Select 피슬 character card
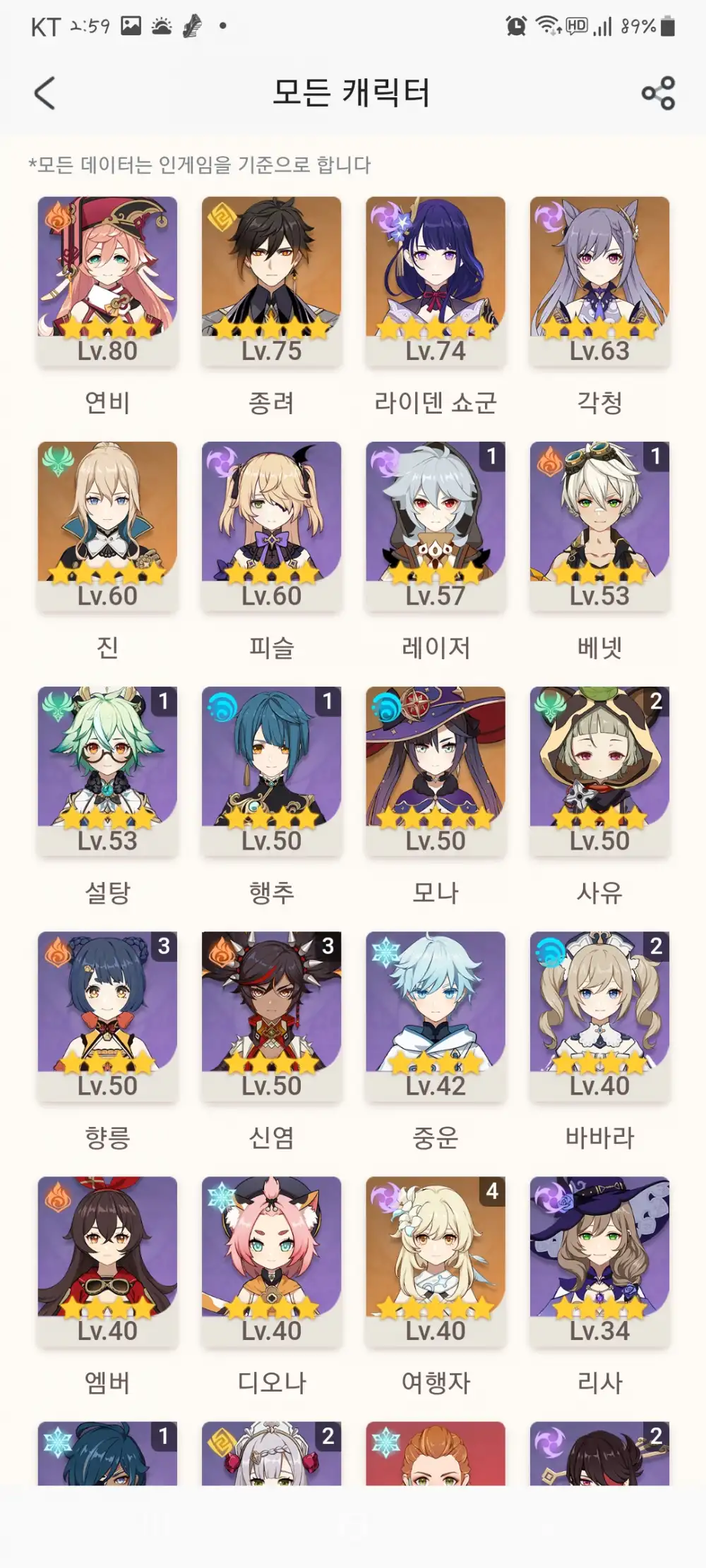Screen dimensions: 706x1568 tap(271, 526)
